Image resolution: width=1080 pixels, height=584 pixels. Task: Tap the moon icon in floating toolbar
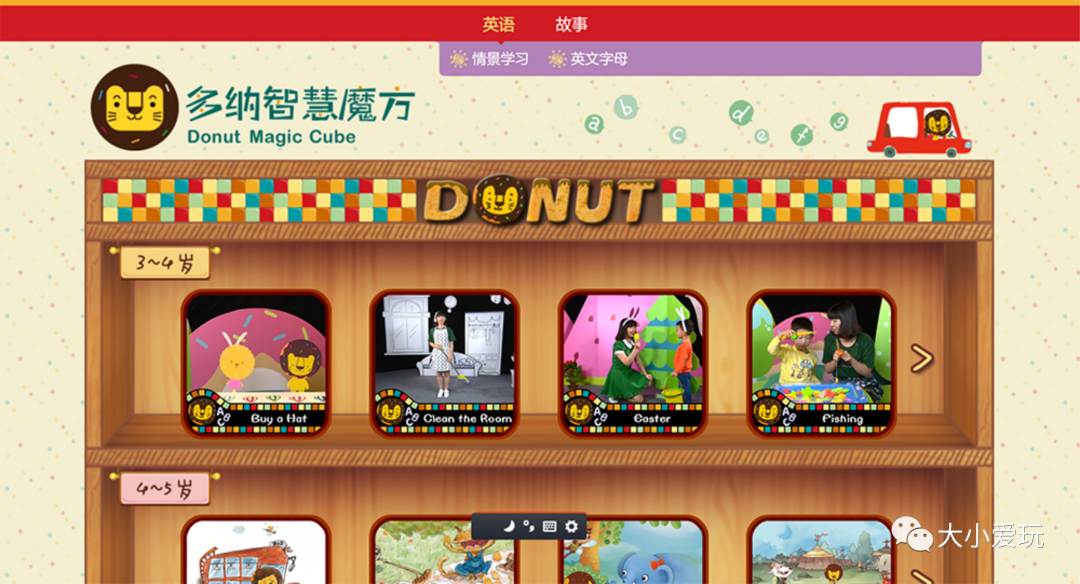pos(508,526)
